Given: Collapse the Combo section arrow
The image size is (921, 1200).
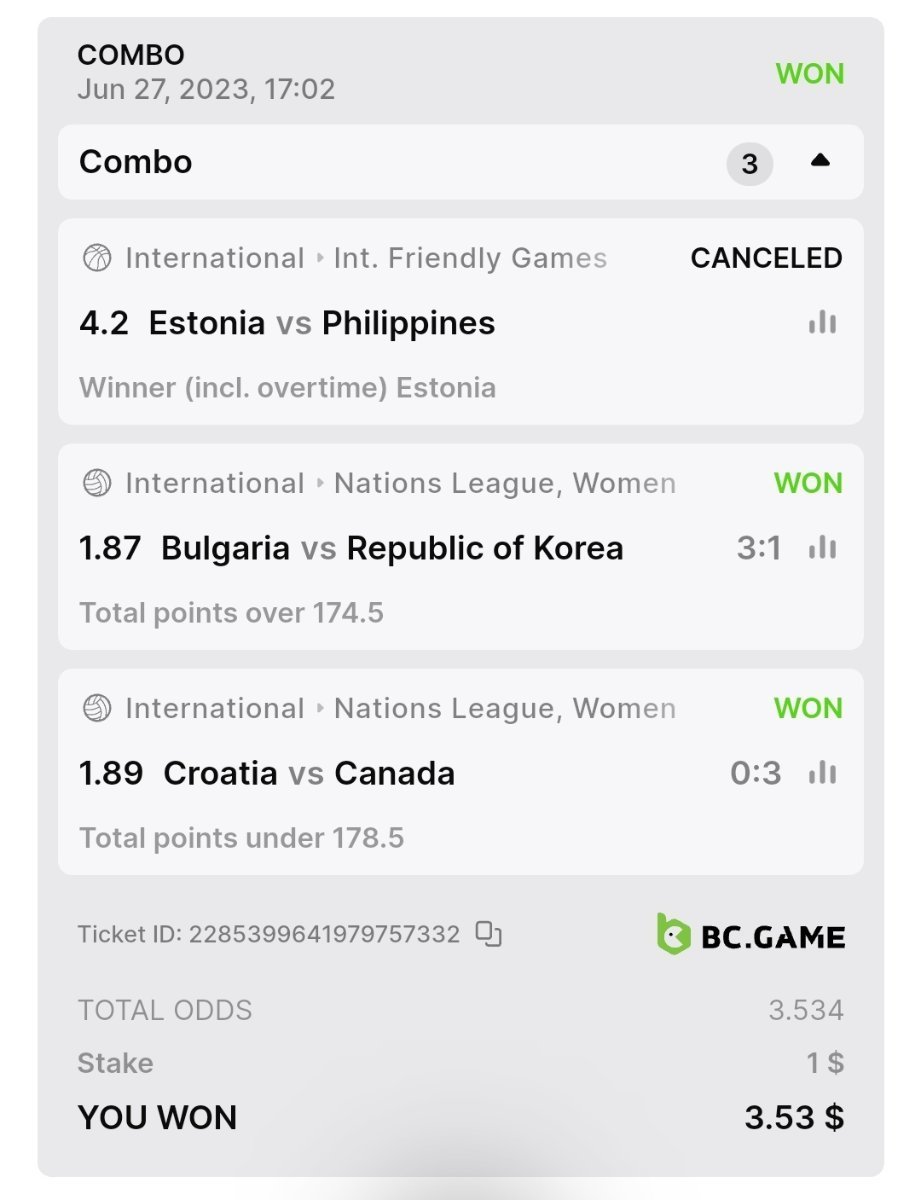Looking at the screenshot, I should coord(820,161).
